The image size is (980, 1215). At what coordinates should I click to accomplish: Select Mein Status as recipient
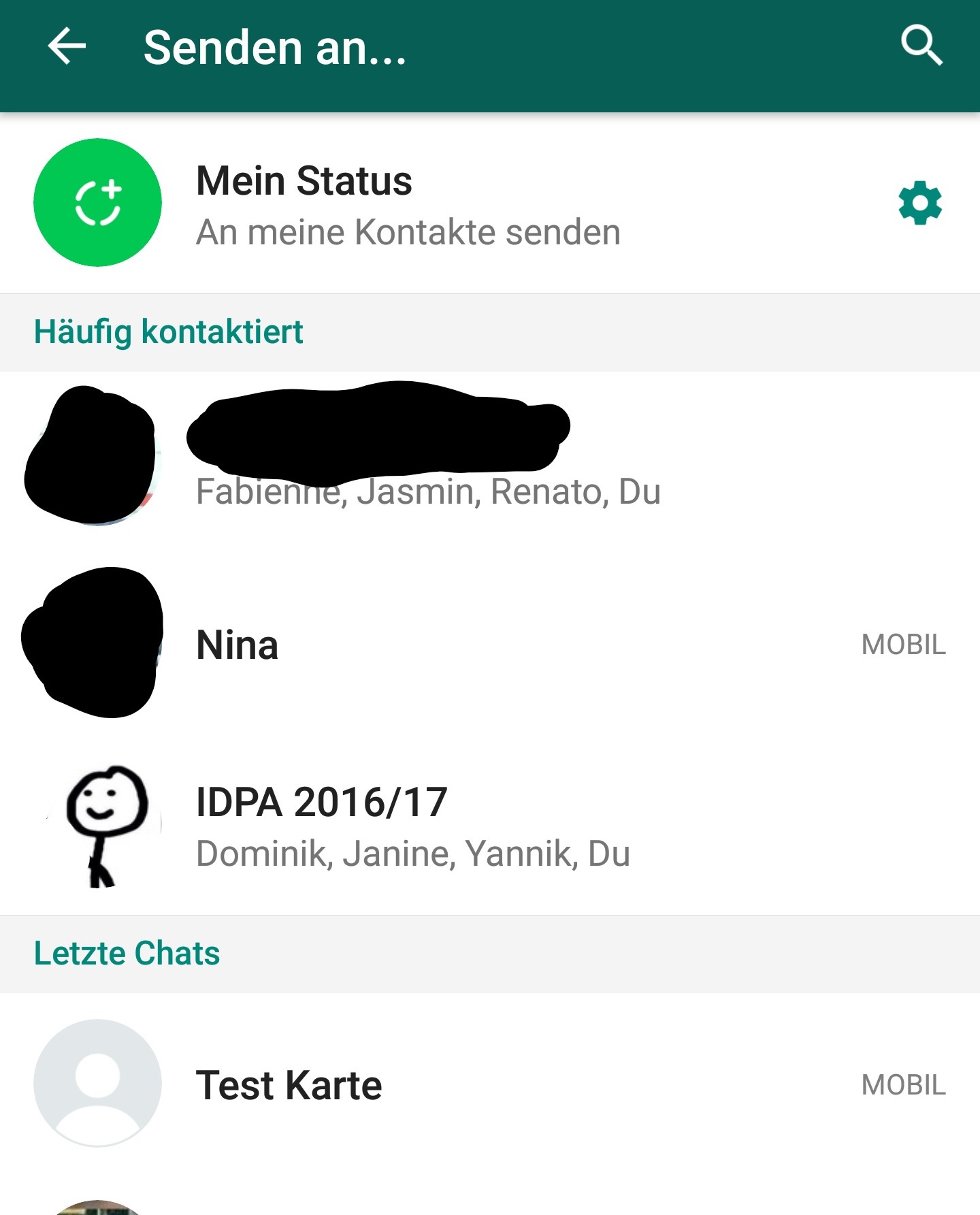click(408, 204)
